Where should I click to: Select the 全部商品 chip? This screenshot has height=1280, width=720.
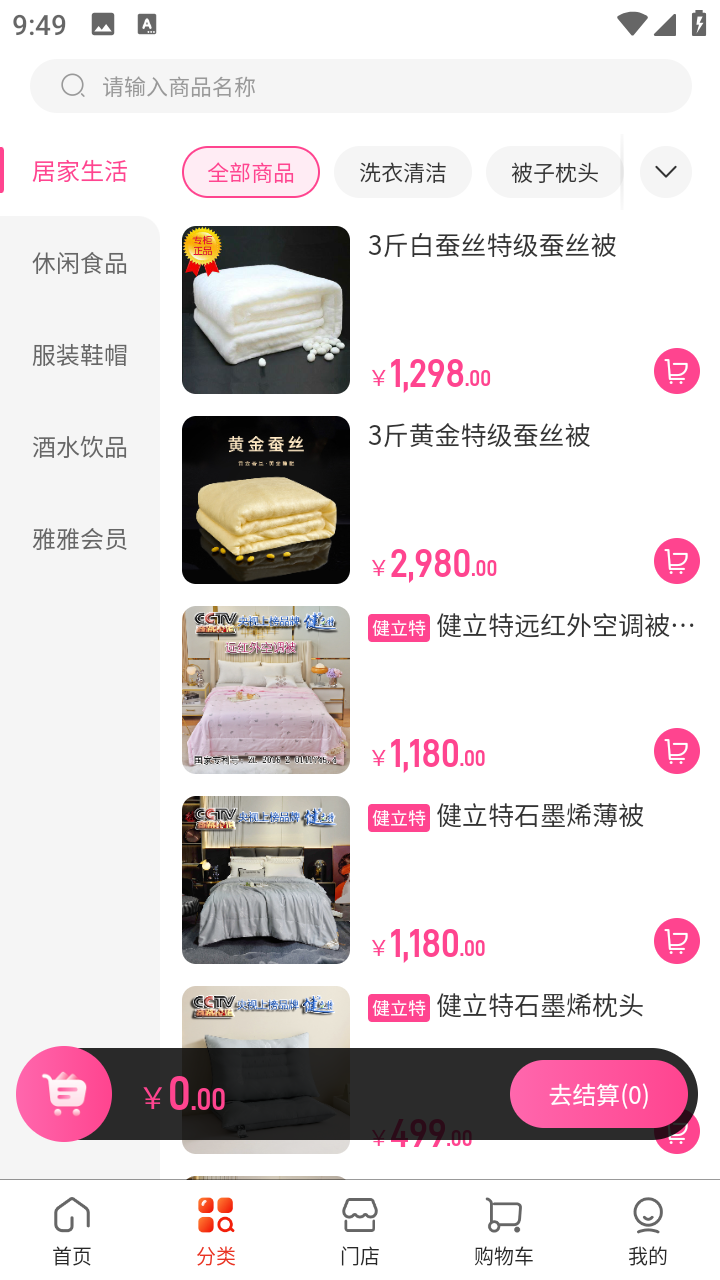(251, 172)
